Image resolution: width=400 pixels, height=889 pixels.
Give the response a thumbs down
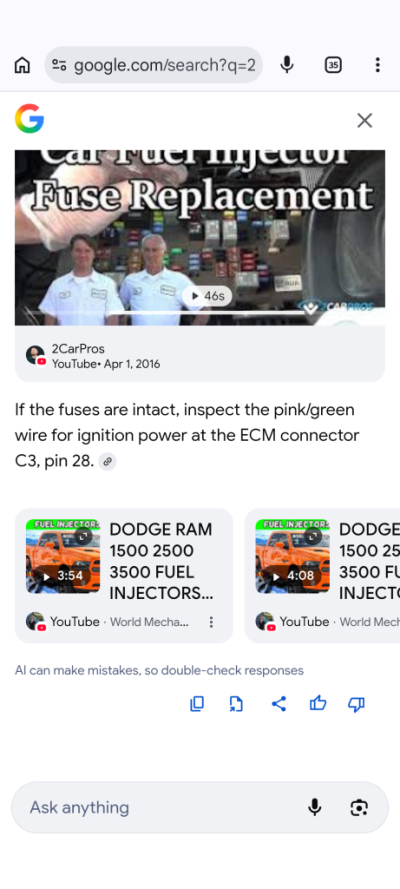click(x=356, y=704)
